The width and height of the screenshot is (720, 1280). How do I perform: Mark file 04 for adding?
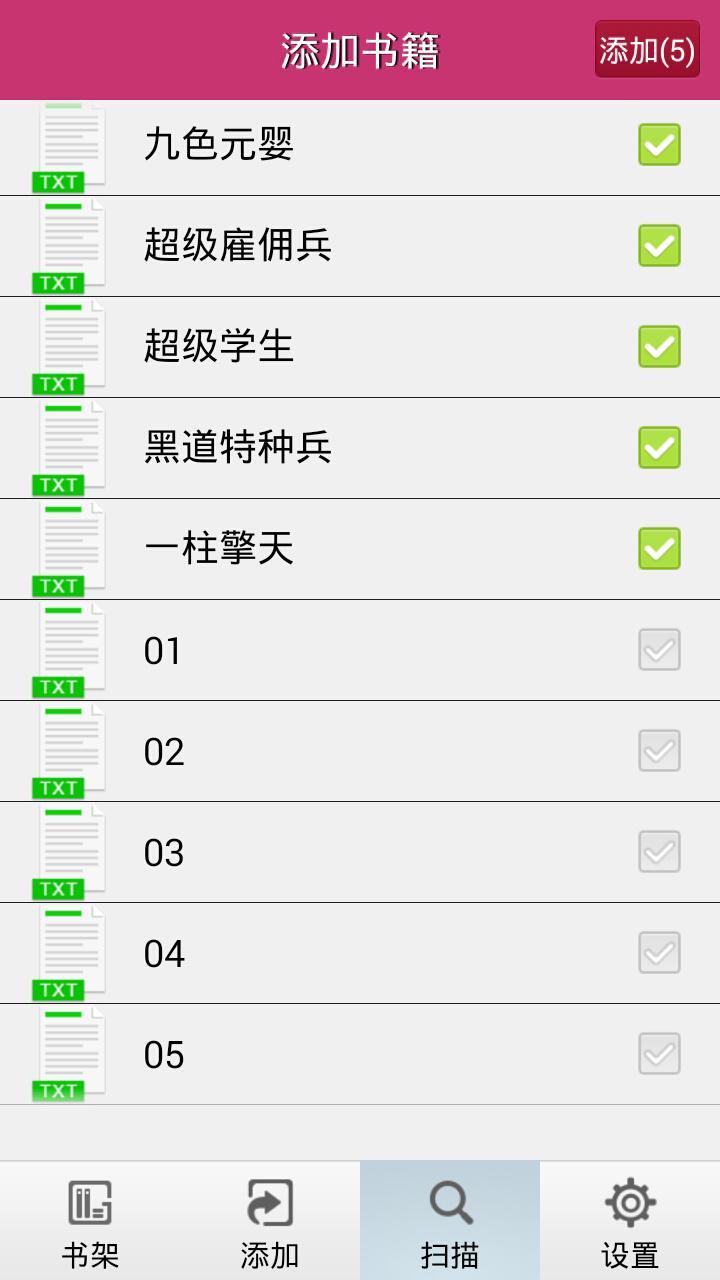point(660,953)
